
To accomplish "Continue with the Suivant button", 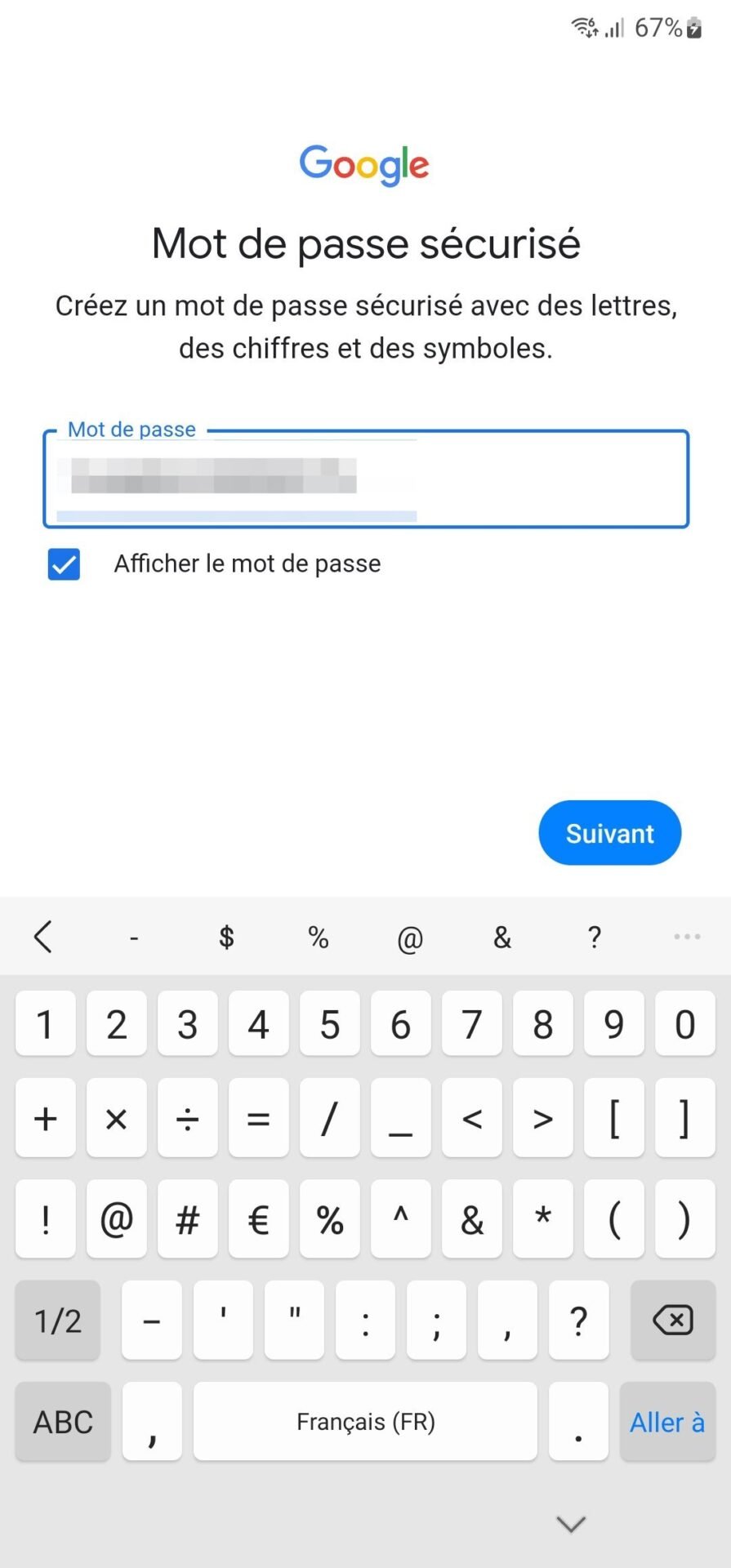I will coord(609,833).
